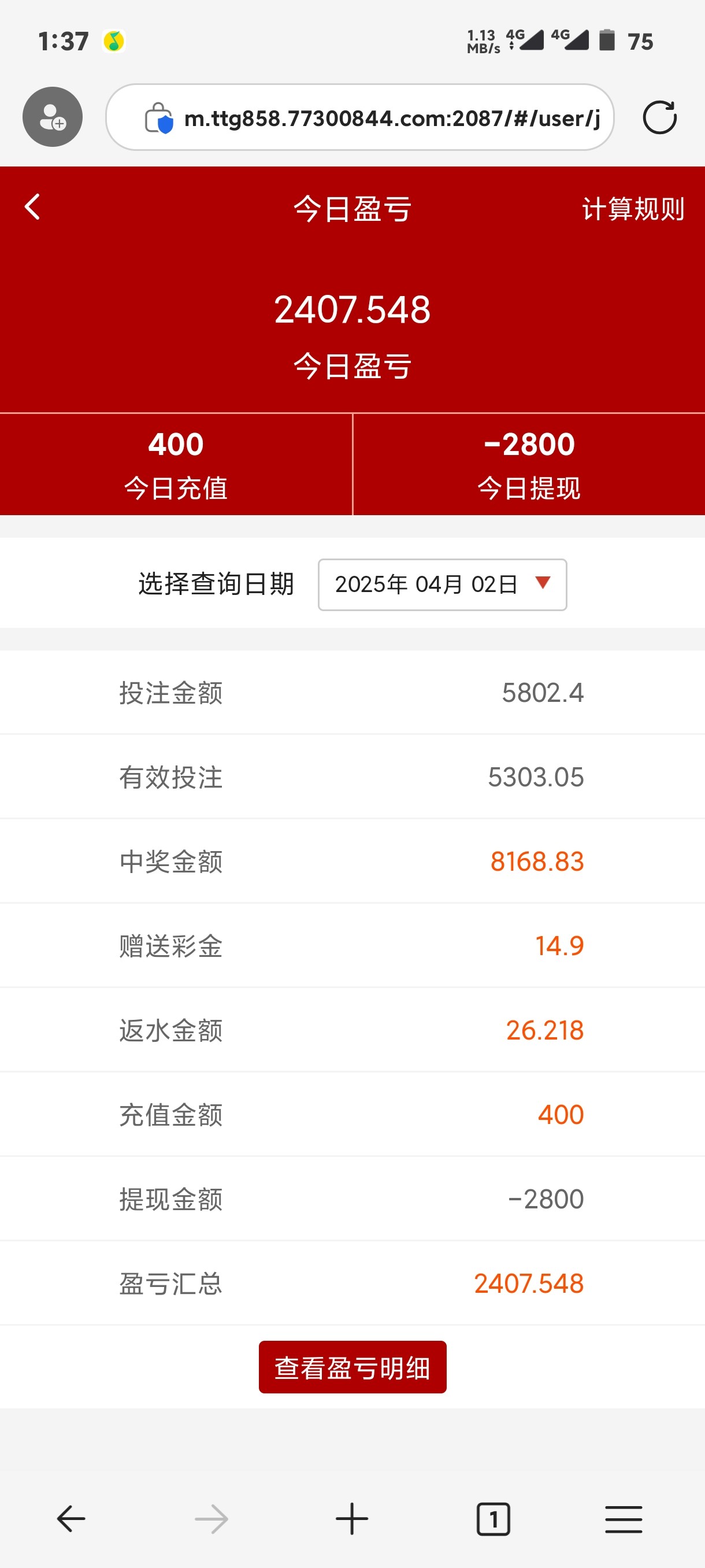
Task: Reload the page in browser
Action: (659, 117)
